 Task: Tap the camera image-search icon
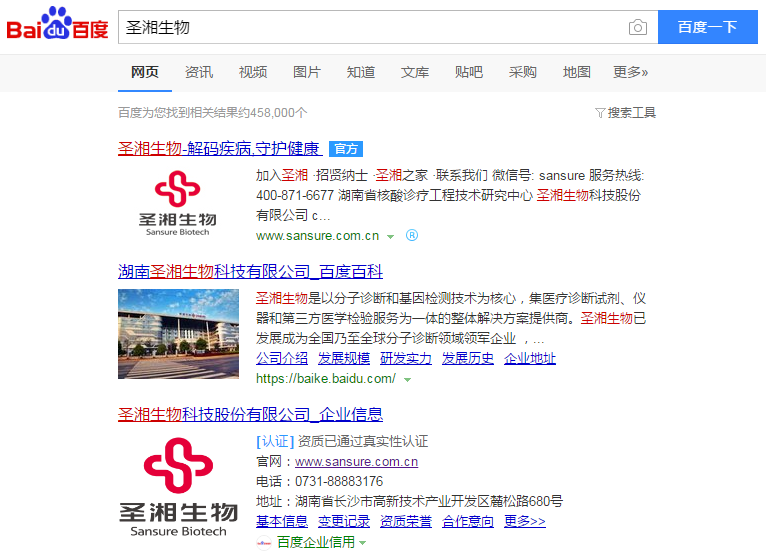pos(637,28)
